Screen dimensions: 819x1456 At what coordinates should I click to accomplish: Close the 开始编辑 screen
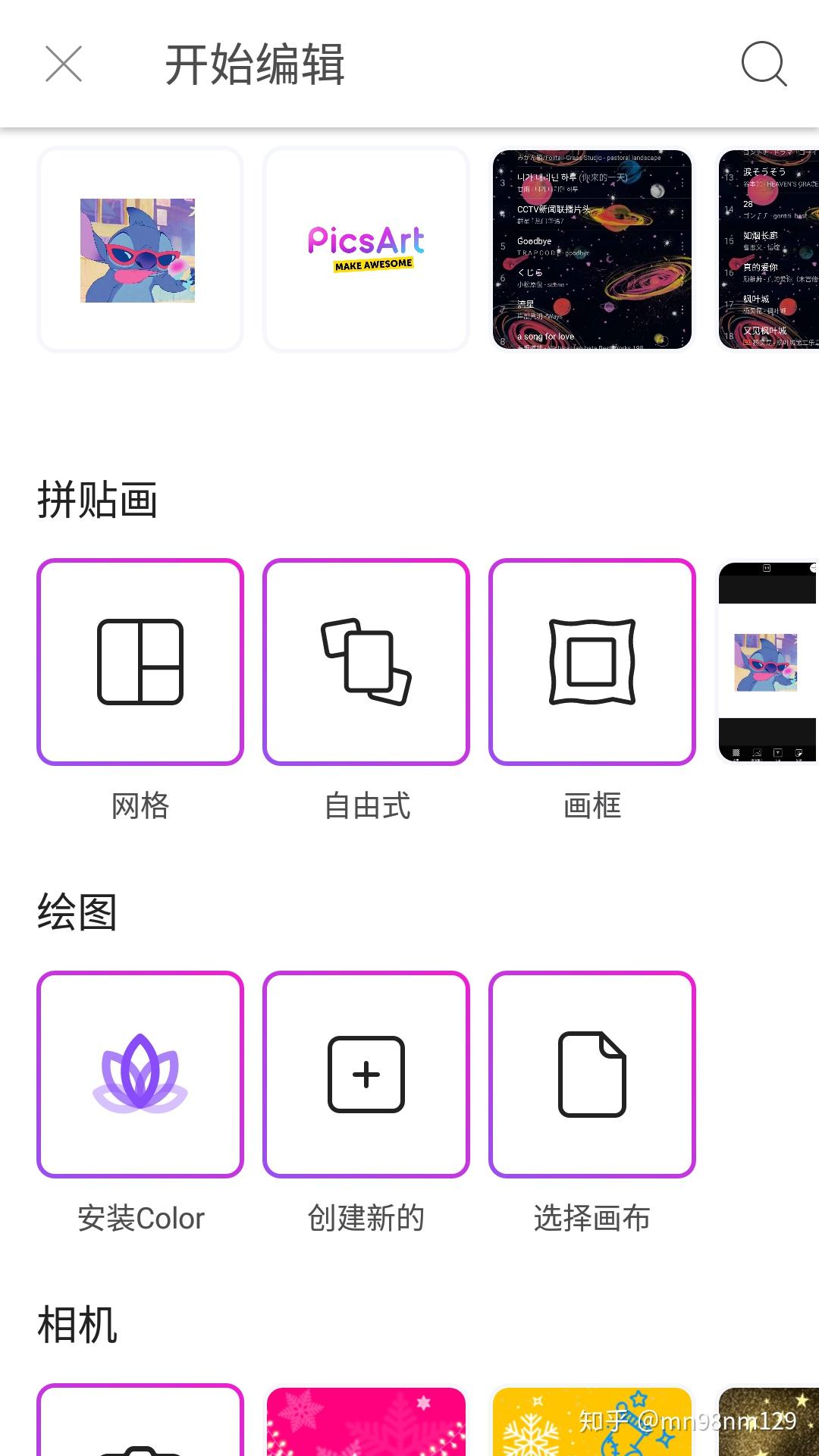point(64,64)
